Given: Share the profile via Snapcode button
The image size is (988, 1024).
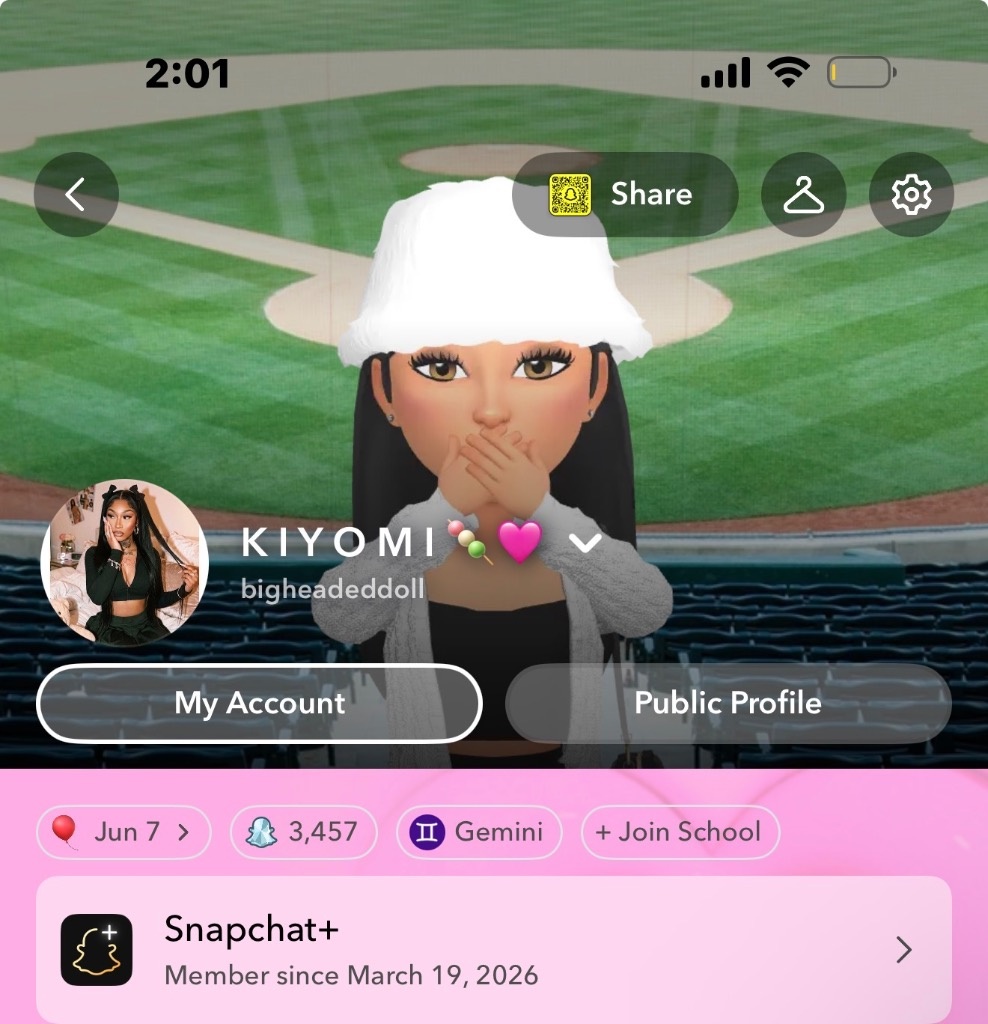Looking at the screenshot, I should pyautogui.click(x=625, y=194).
